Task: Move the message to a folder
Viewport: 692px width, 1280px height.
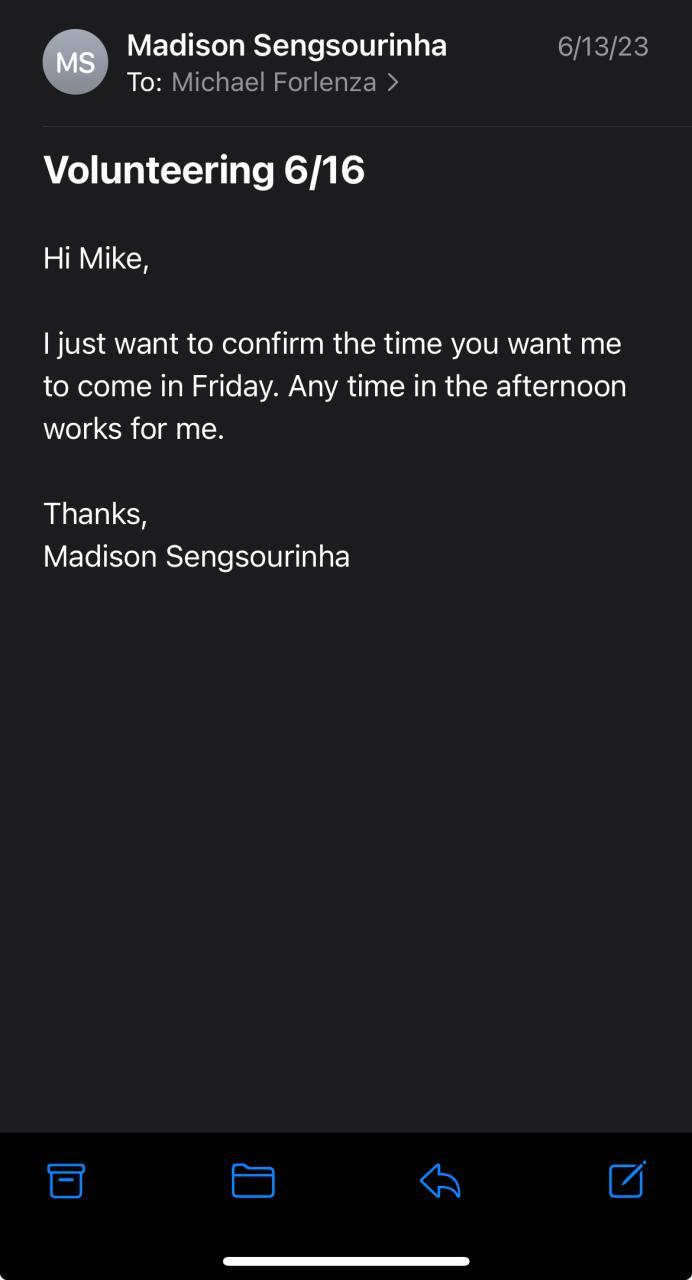Action: pos(253,1181)
